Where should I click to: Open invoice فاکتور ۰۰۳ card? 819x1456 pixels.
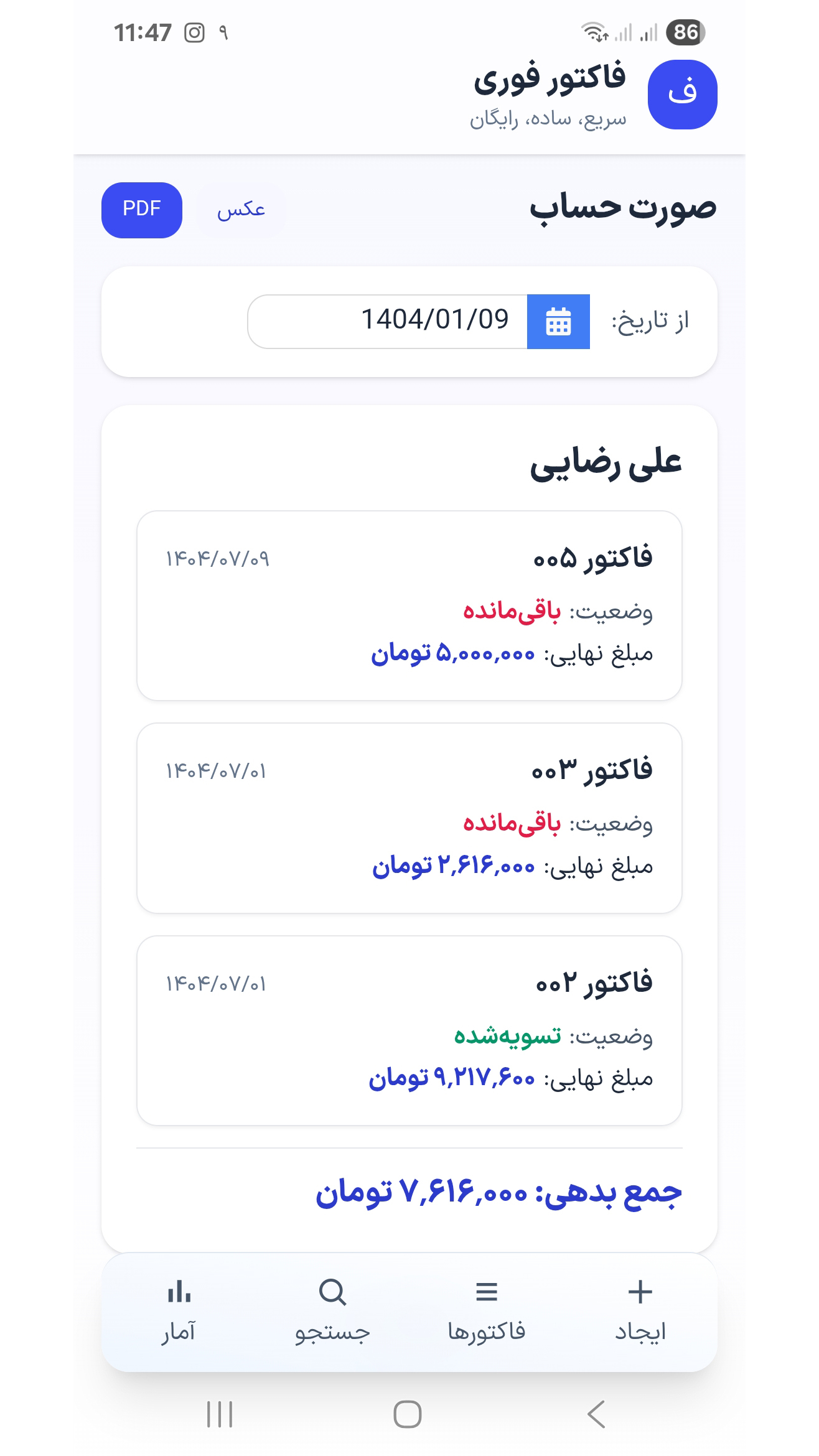click(x=409, y=818)
